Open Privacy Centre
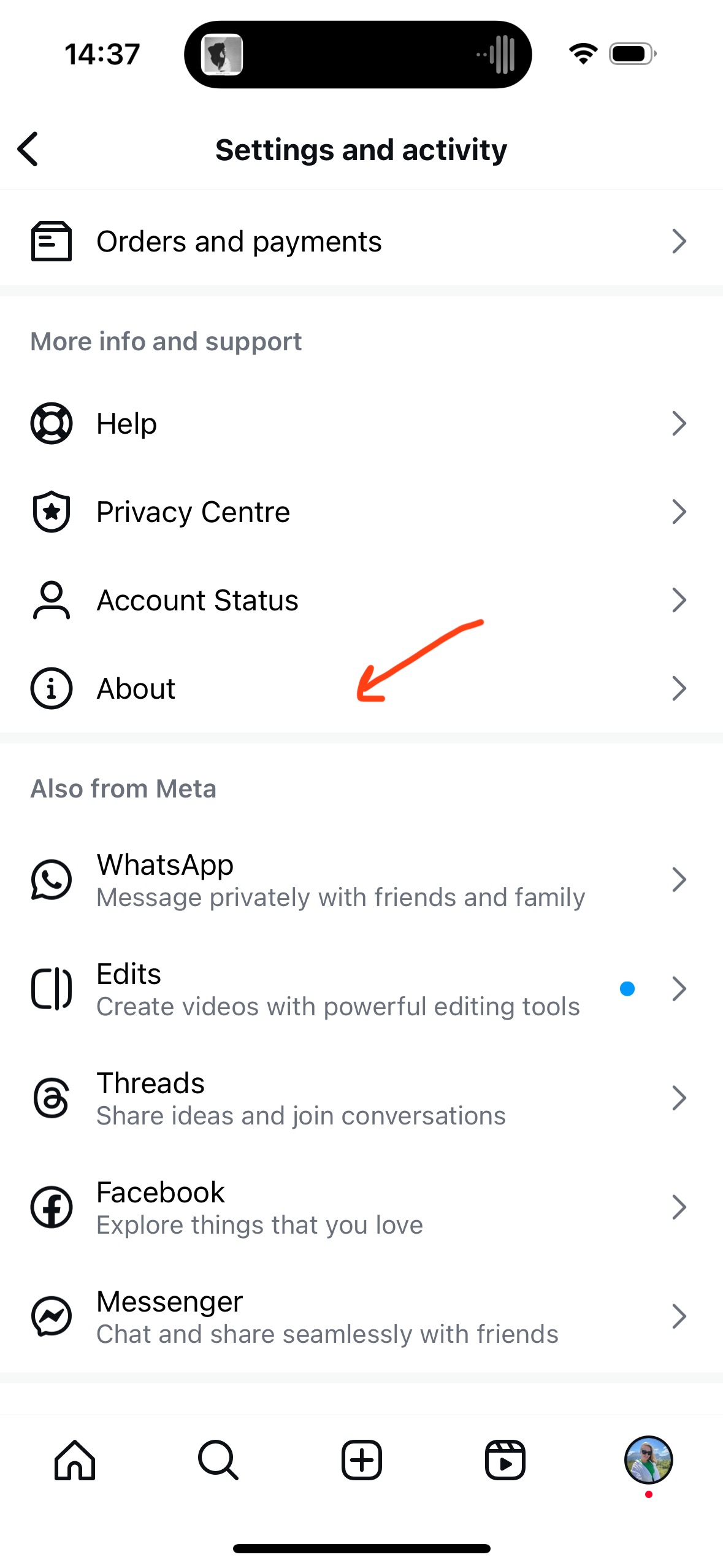This screenshot has height=1568, width=723. click(361, 512)
